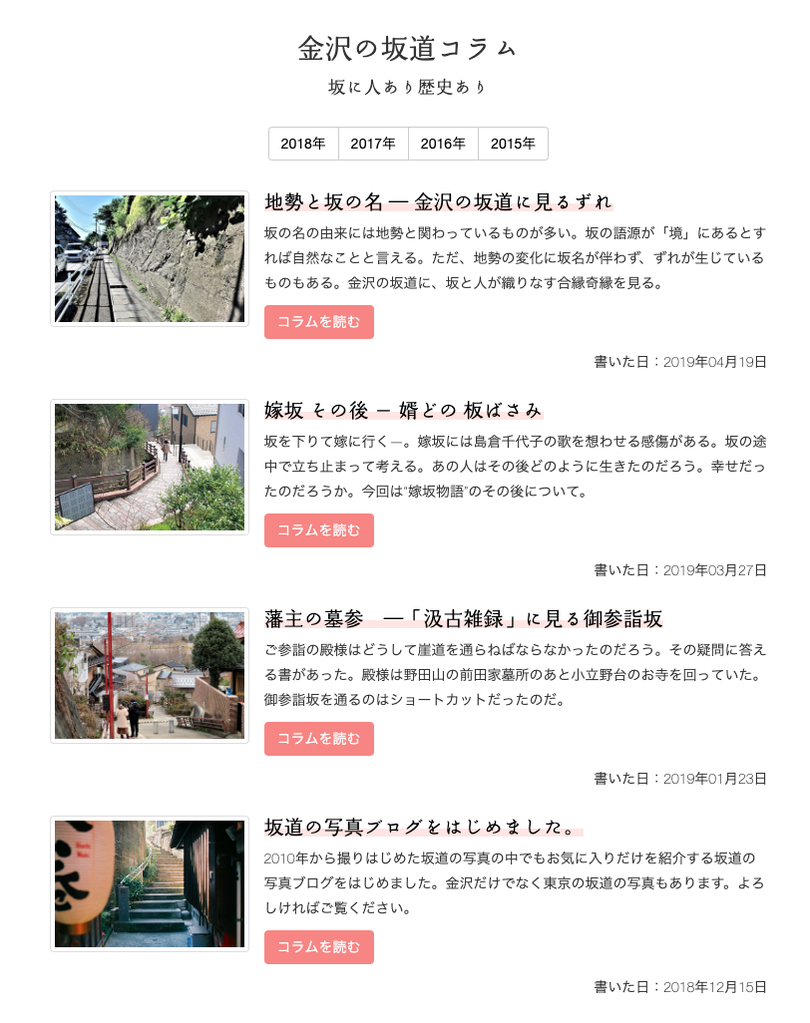The width and height of the screenshot is (810, 1023).
Task: Open the 地勢と坂の名 article photo
Action: tap(149, 259)
